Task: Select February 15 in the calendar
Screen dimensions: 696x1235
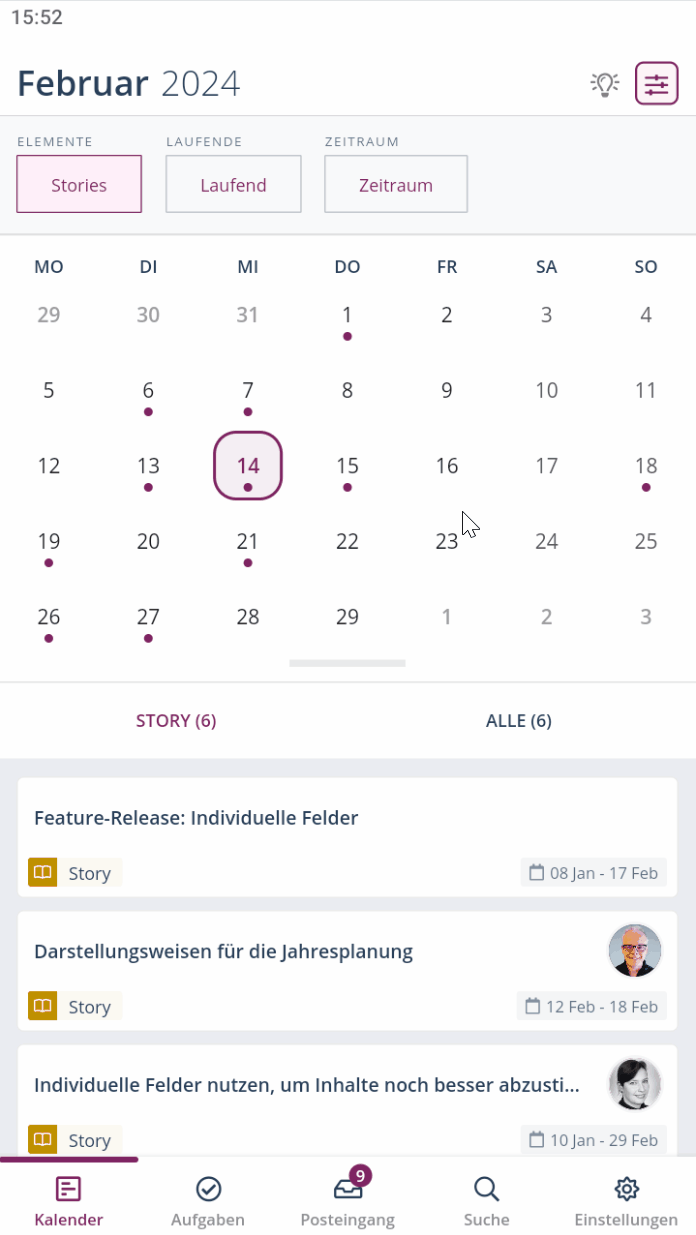Action: pyautogui.click(x=347, y=466)
